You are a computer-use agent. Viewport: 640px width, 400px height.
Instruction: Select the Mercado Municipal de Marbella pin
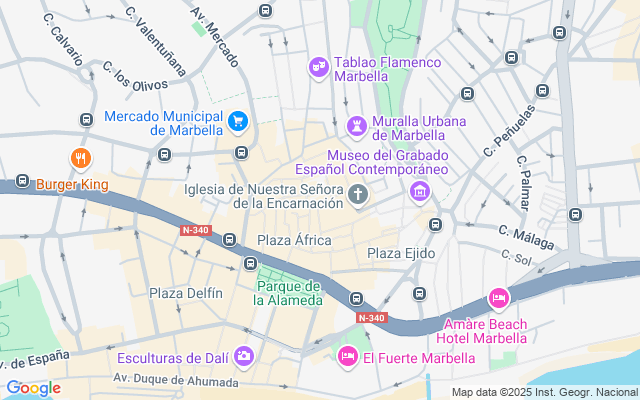pos(237,122)
